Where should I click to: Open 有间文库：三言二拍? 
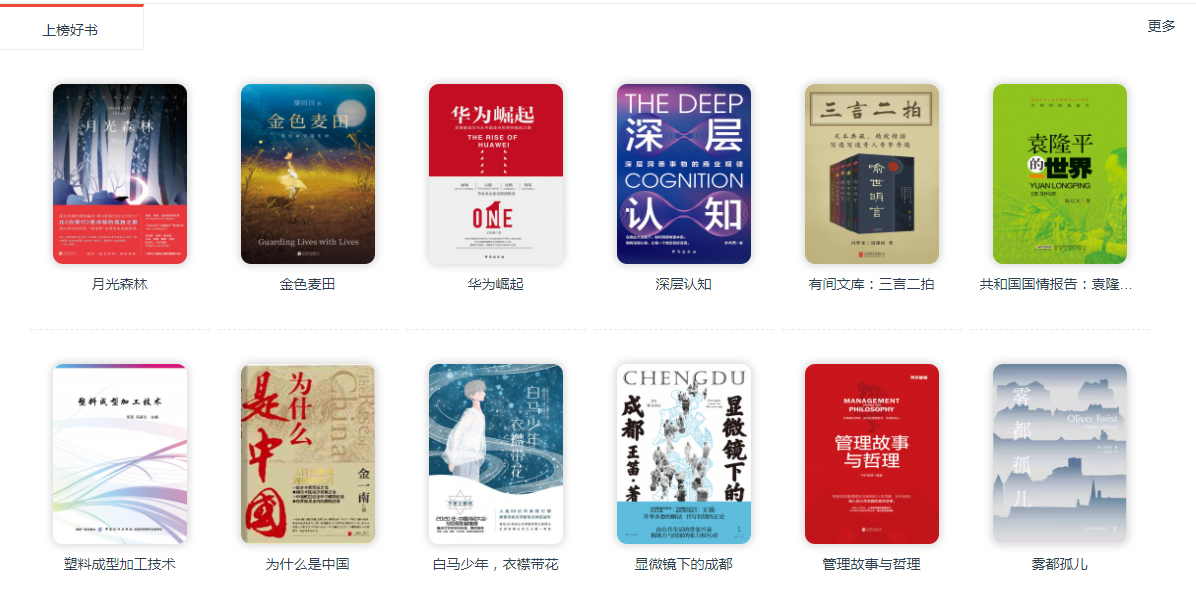[872, 174]
